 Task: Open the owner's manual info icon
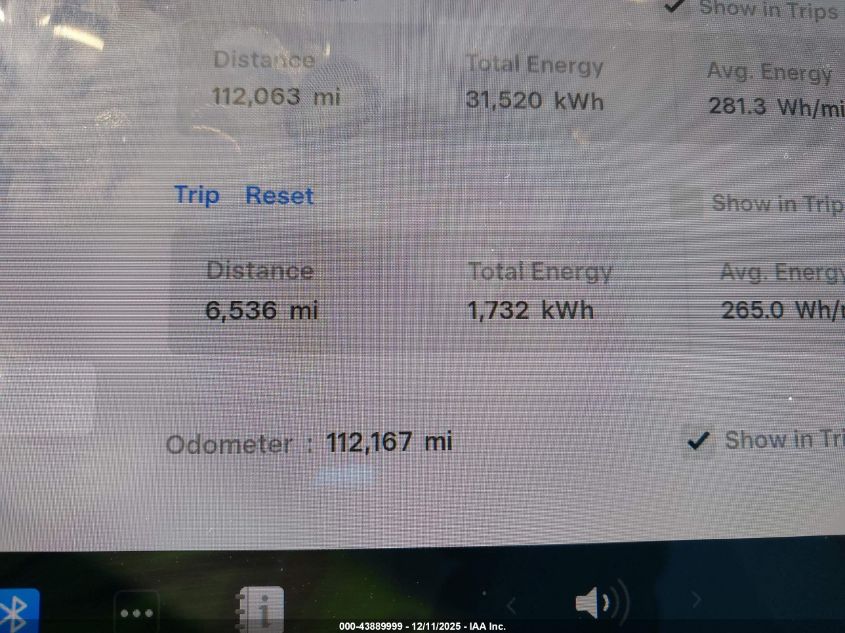tap(260, 608)
